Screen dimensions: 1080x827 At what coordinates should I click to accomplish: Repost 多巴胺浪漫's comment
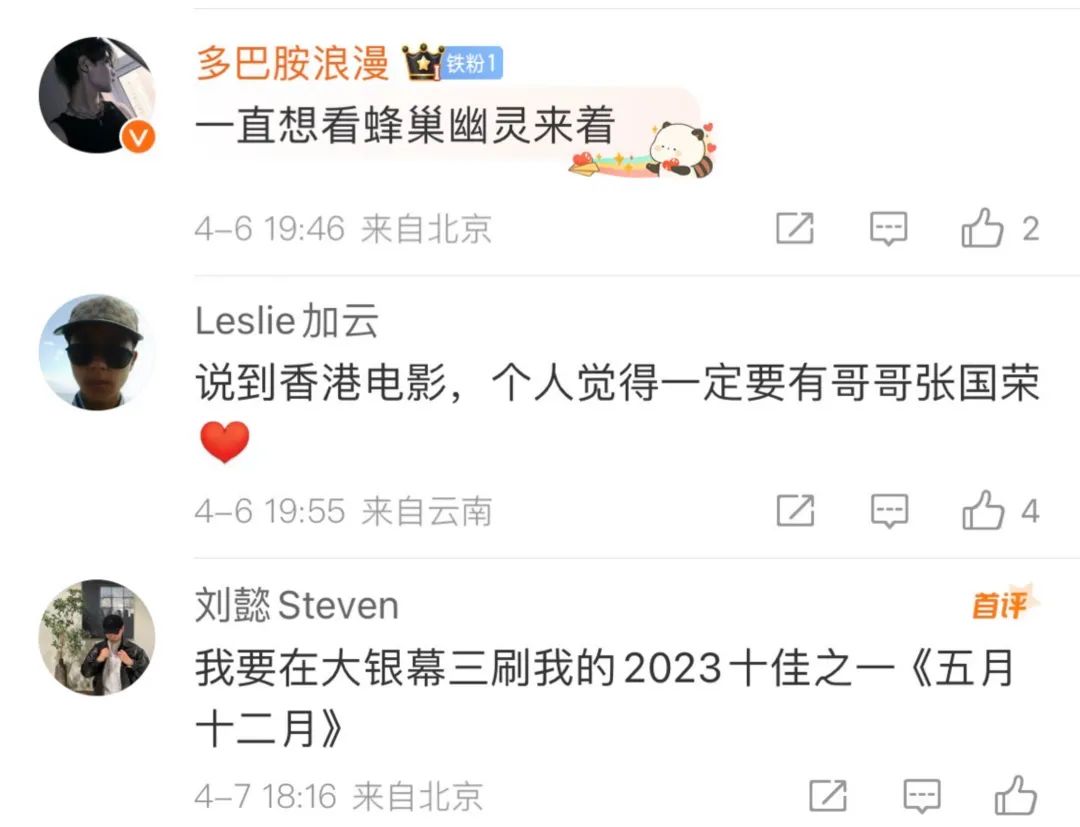(795, 229)
